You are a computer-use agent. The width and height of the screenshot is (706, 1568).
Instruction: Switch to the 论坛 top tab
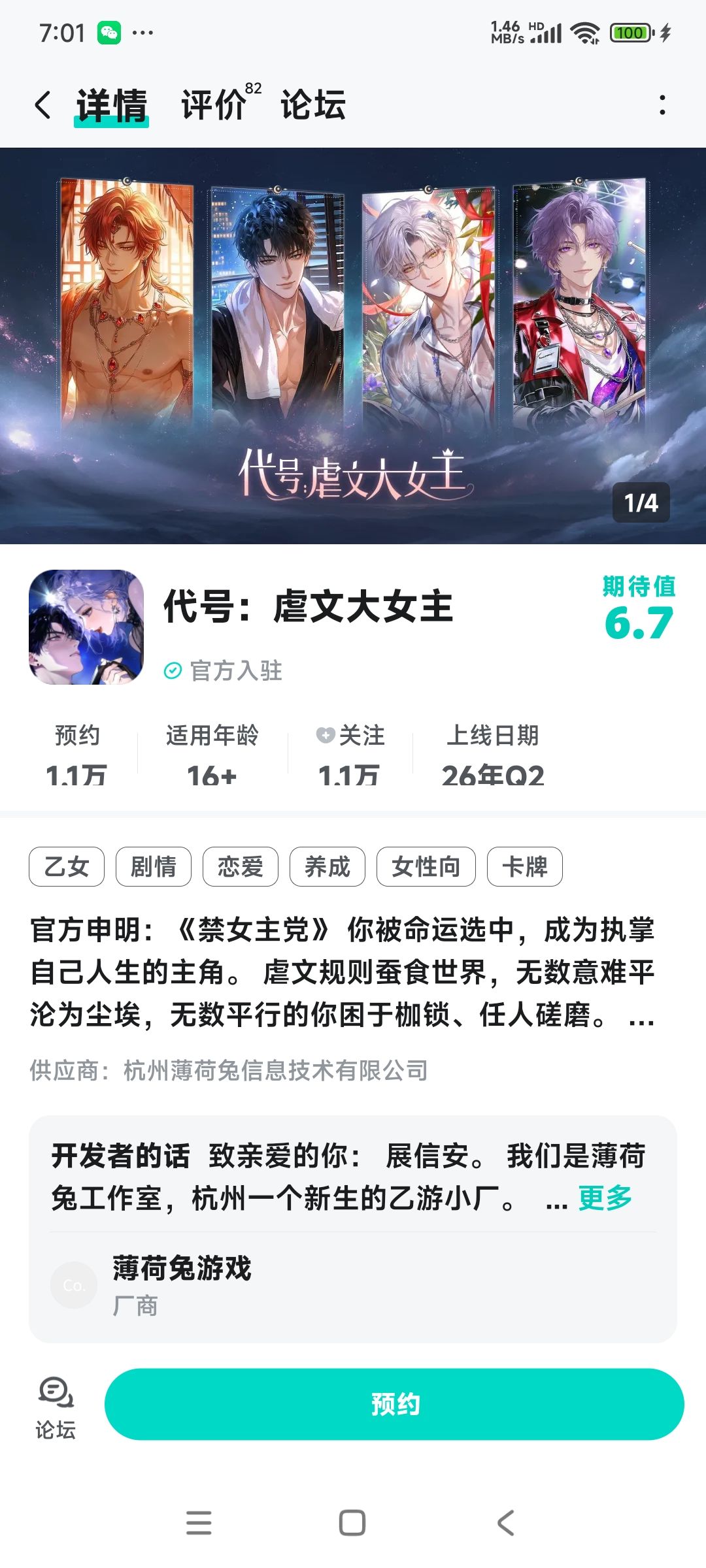[x=313, y=105]
